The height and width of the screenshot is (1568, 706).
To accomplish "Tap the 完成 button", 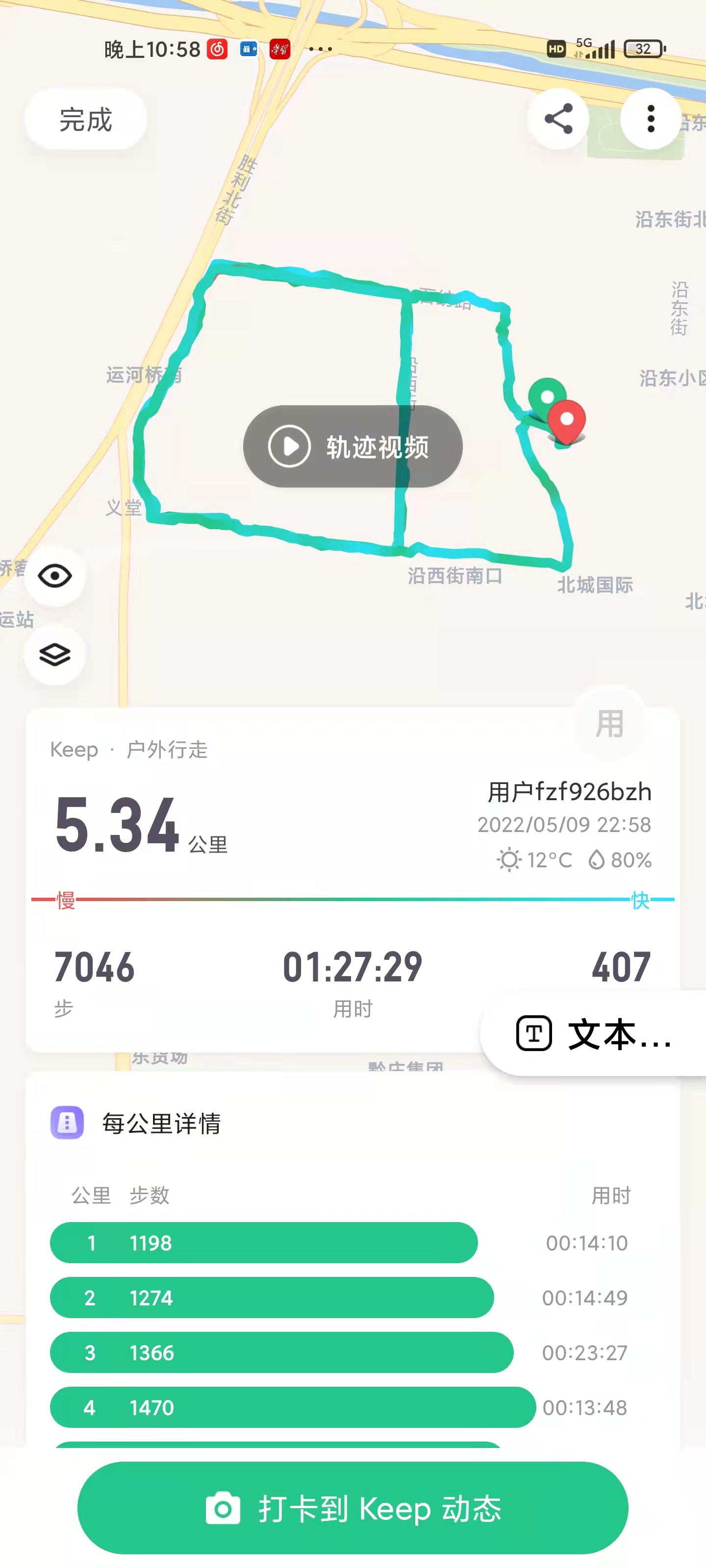I will pos(85,119).
